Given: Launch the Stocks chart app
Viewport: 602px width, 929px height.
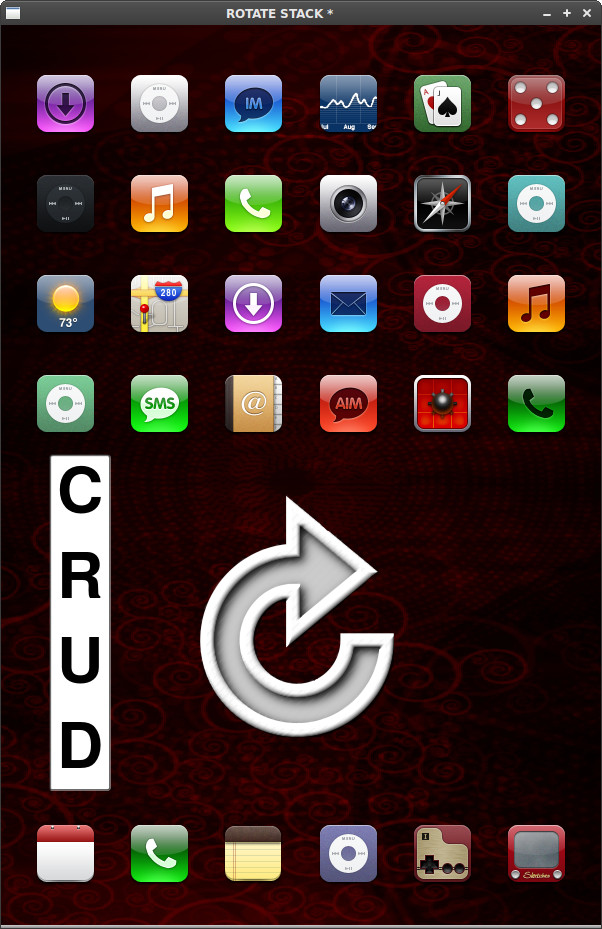Looking at the screenshot, I should tap(348, 103).
